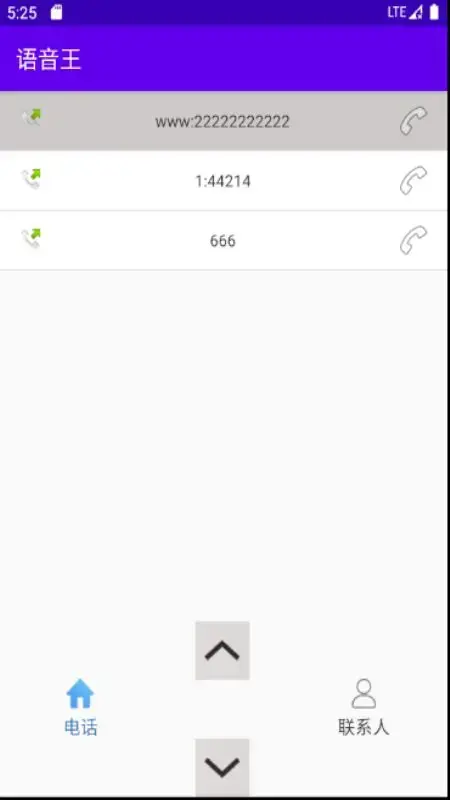The image size is (450, 800).
Task: Call www:22222222222 using its phone icon
Action: tap(413, 121)
